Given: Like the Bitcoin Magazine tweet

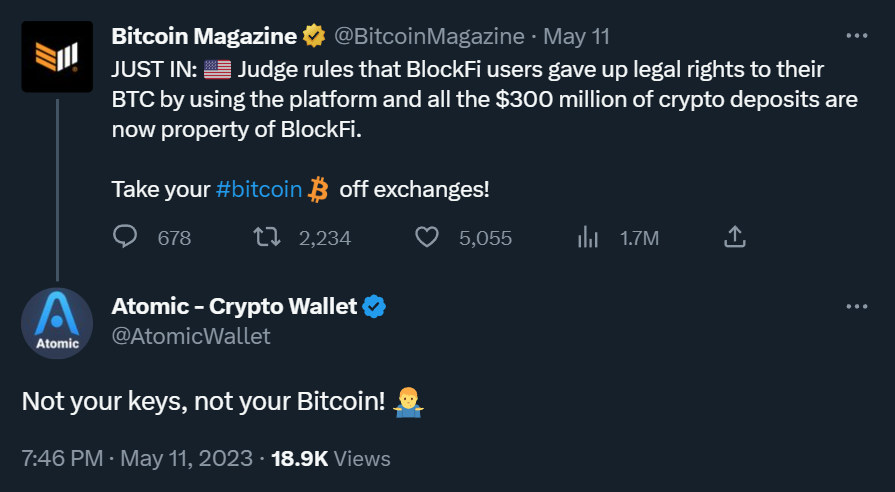Looking at the screenshot, I should click(427, 237).
